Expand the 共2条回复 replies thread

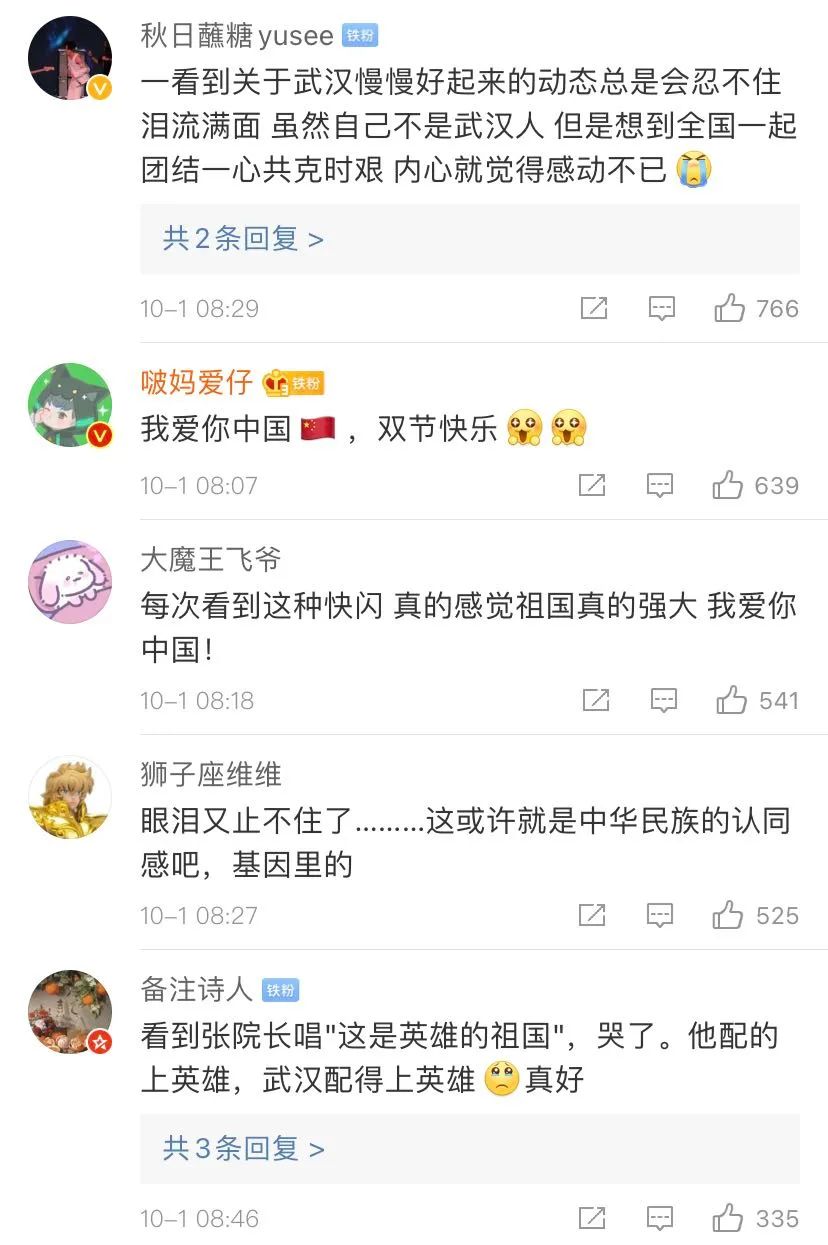pos(238,238)
